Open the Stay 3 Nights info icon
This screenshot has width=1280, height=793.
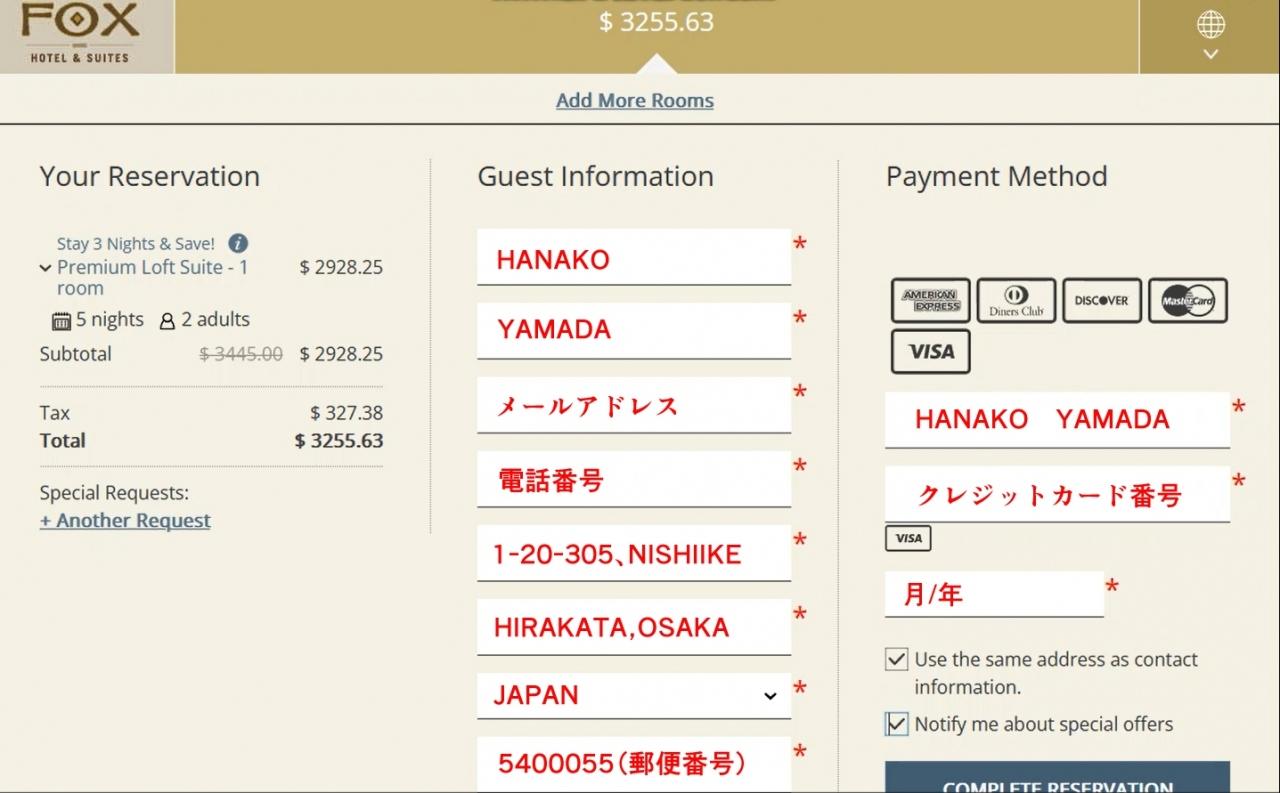tap(238, 243)
